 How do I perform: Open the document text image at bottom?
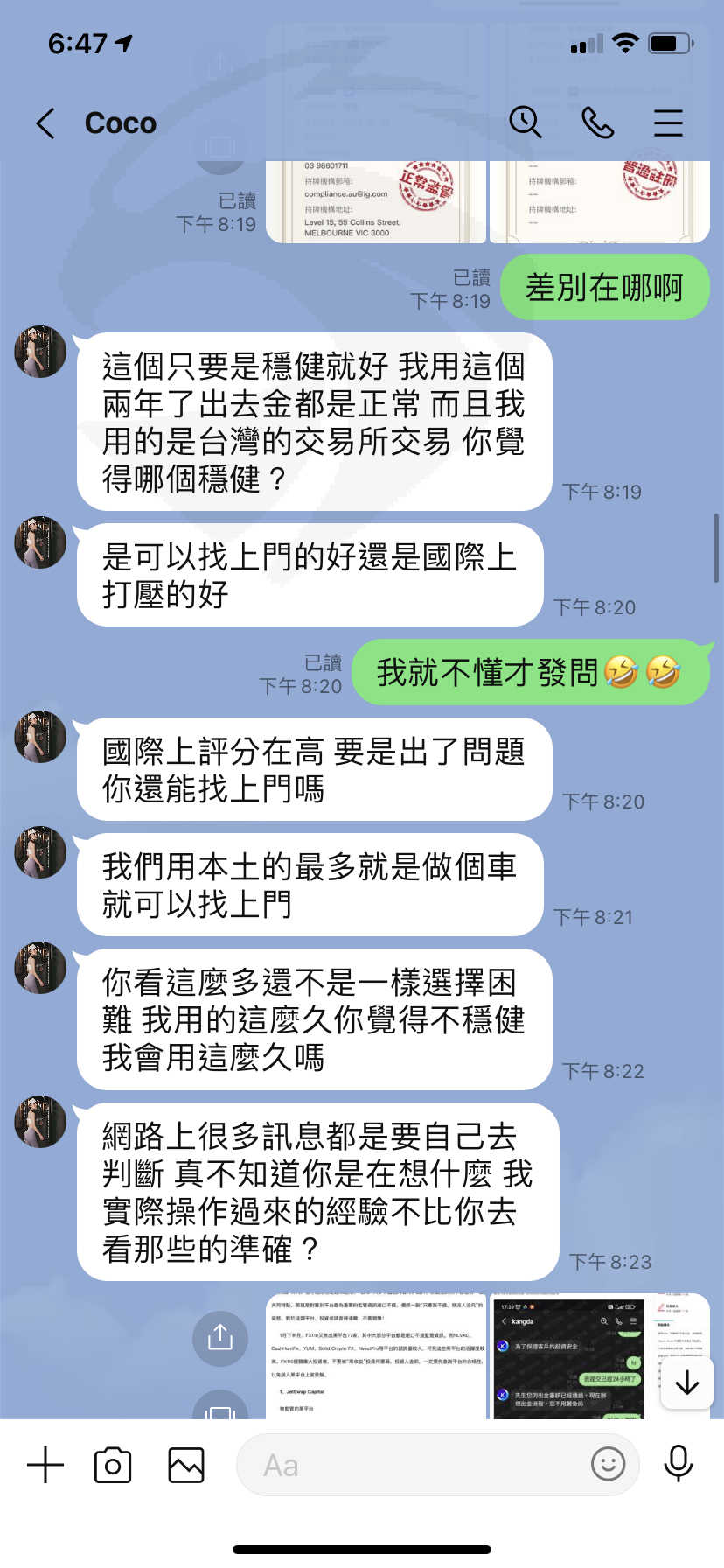[x=376, y=1356]
